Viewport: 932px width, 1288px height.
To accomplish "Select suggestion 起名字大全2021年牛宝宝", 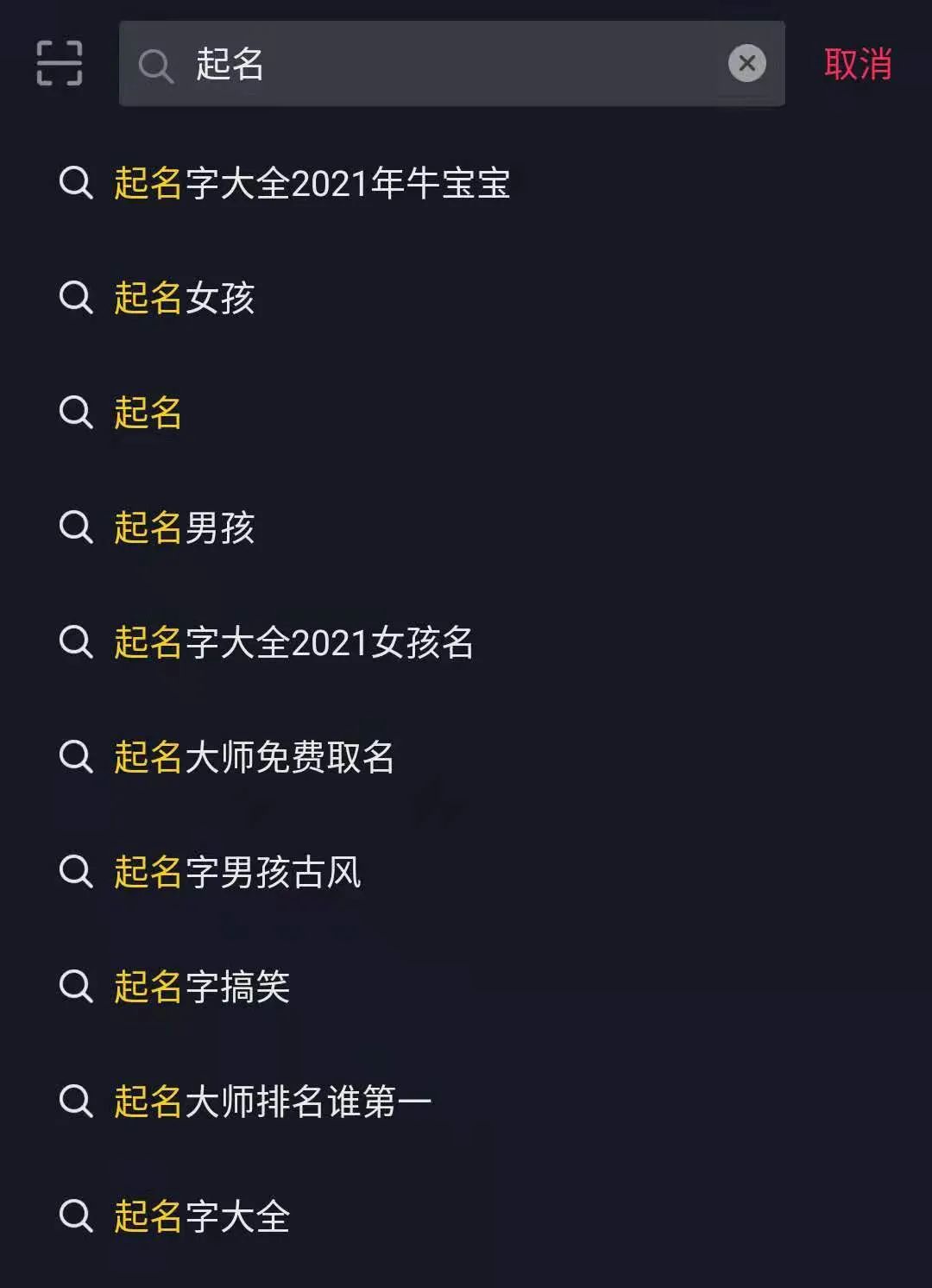I will pos(312,183).
